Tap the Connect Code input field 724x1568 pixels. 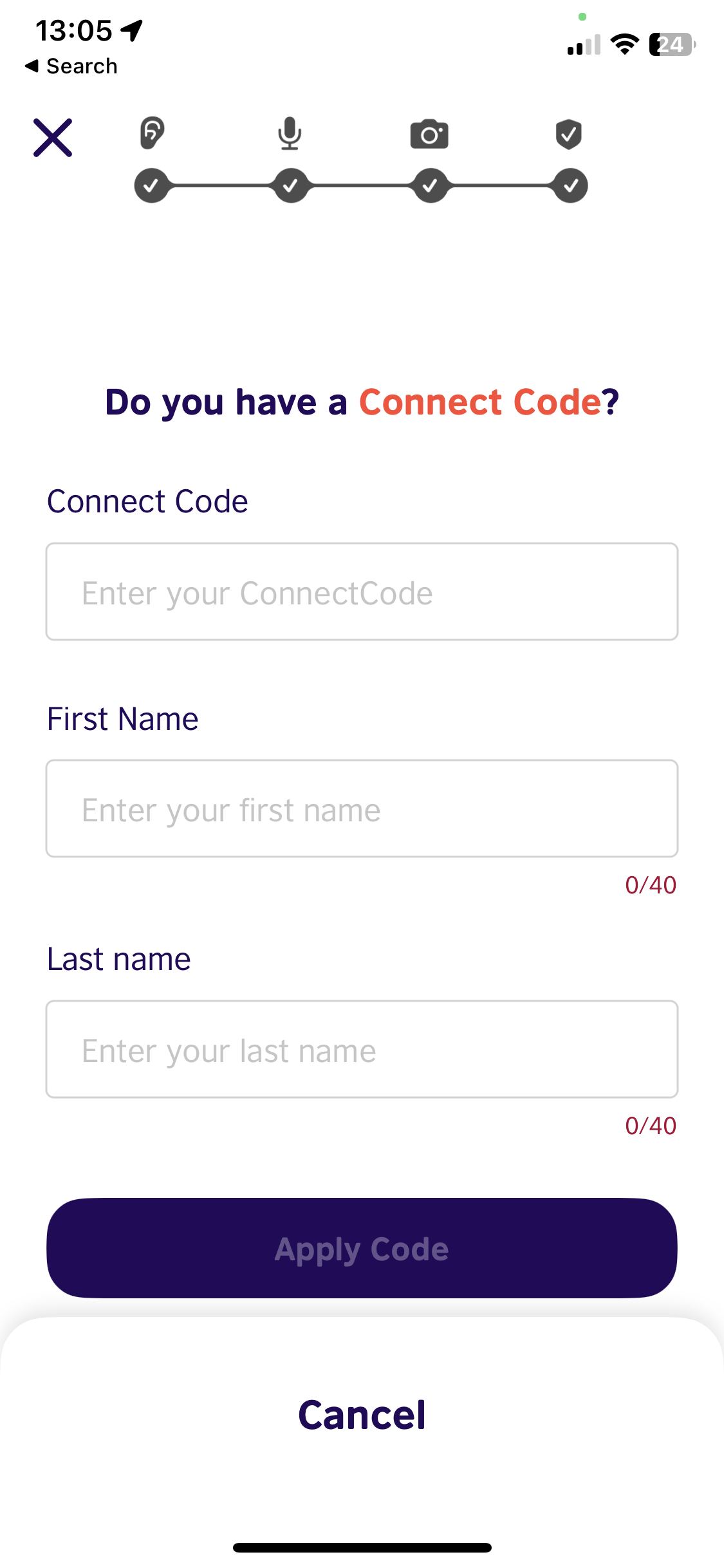point(362,592)
